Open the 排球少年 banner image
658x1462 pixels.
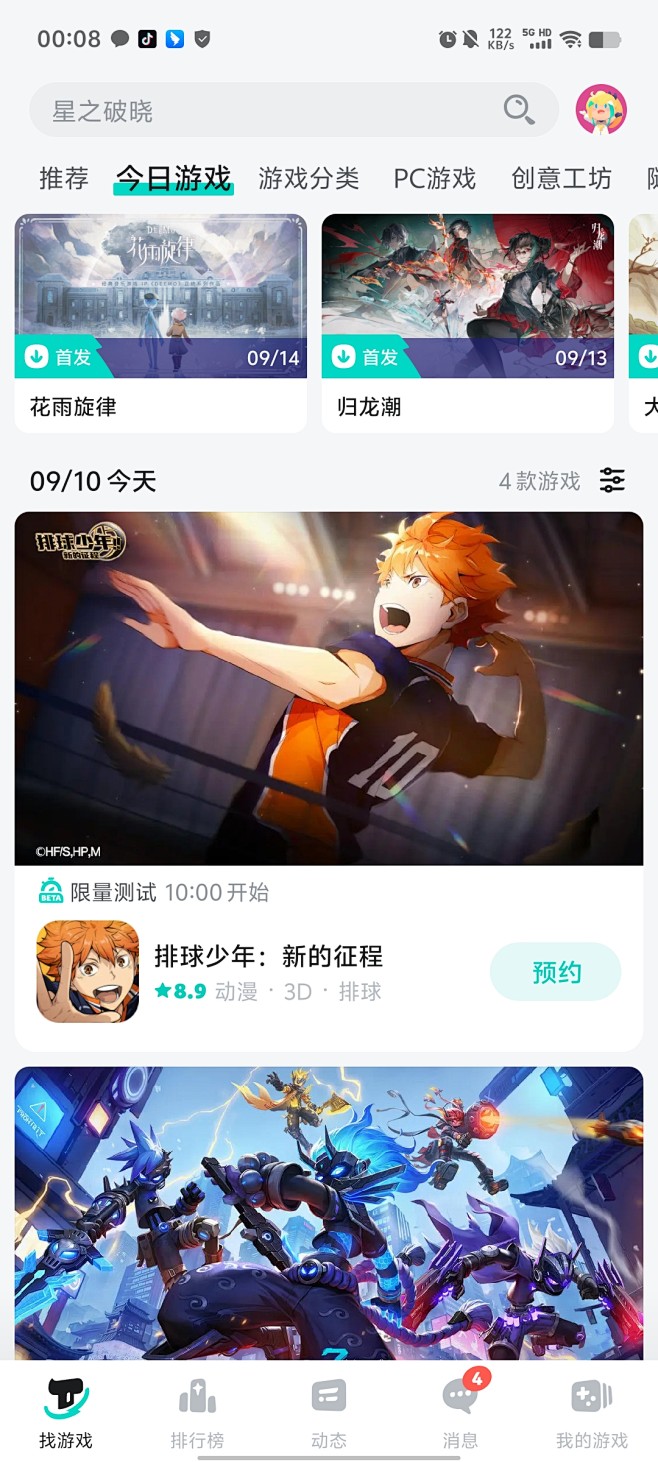pyautogui.click(x=329, y=688)
